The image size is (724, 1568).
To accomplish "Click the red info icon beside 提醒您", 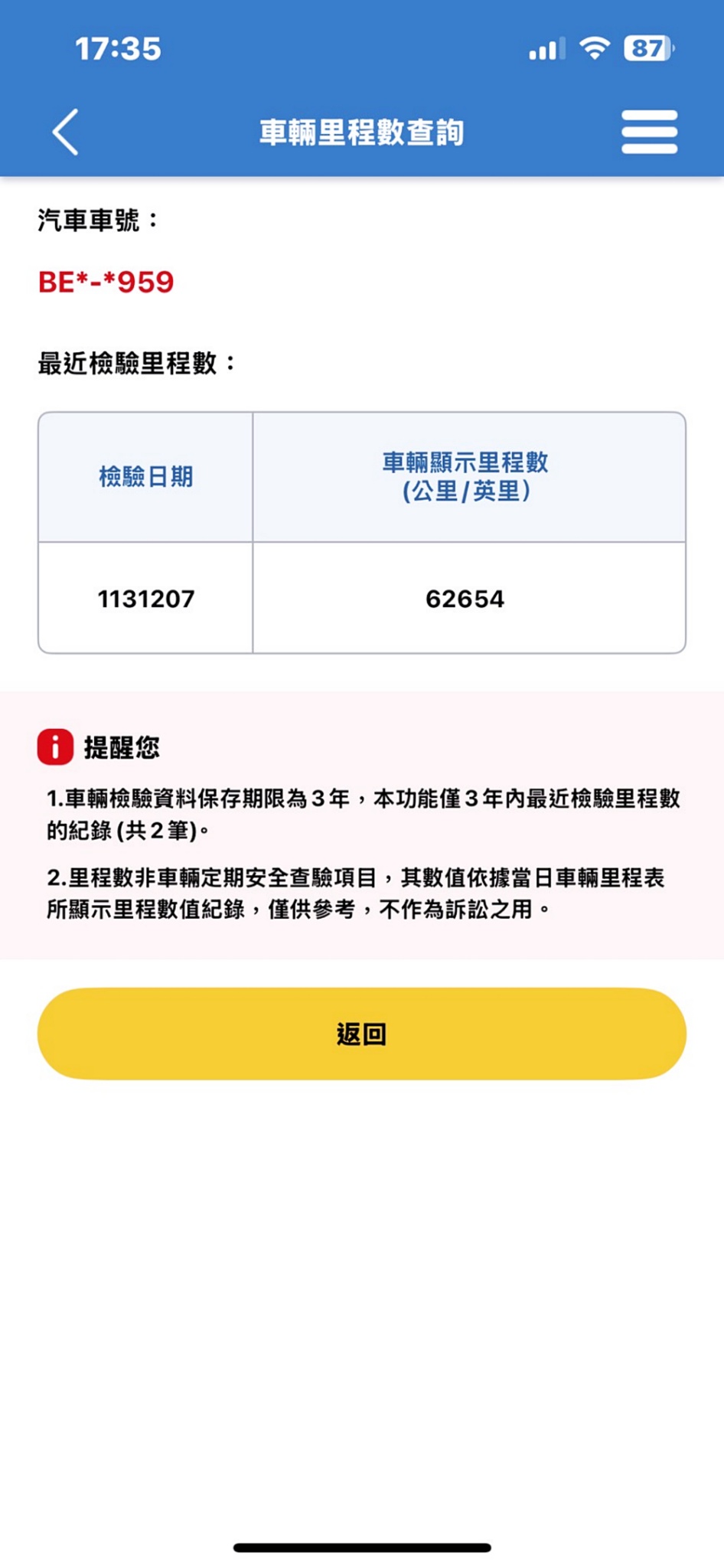I will pyautogui.click(x=55, y=746).
